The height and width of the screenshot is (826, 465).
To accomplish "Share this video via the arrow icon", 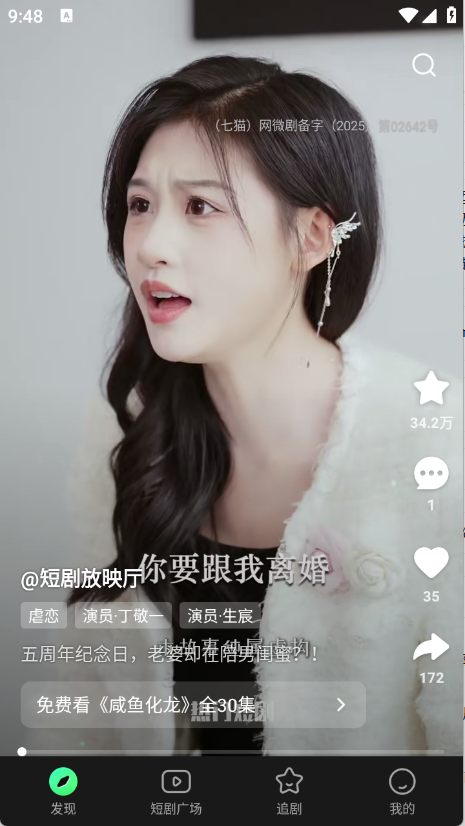I will click(x=431, y=647).
